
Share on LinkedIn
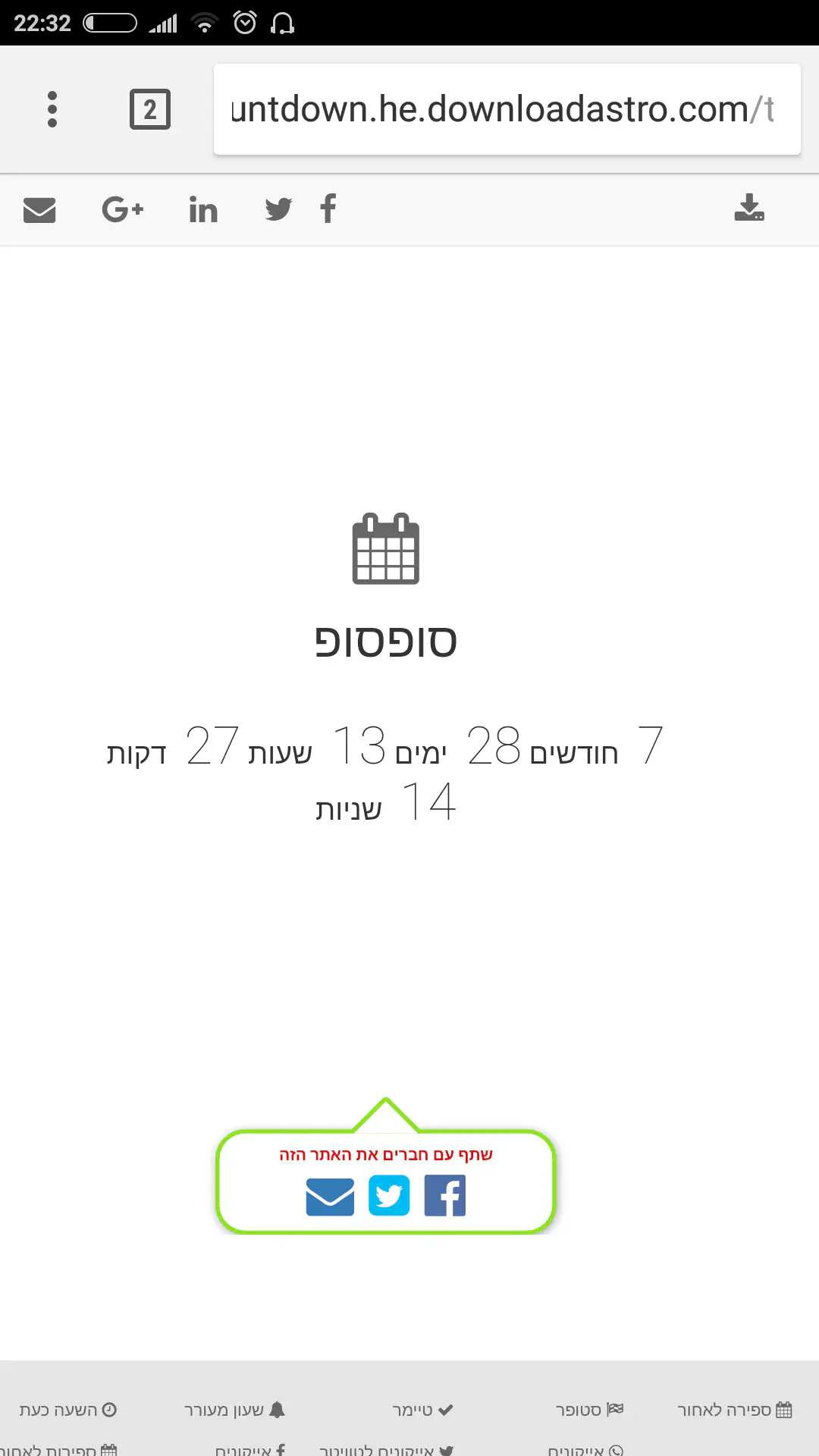click(203, 210)
